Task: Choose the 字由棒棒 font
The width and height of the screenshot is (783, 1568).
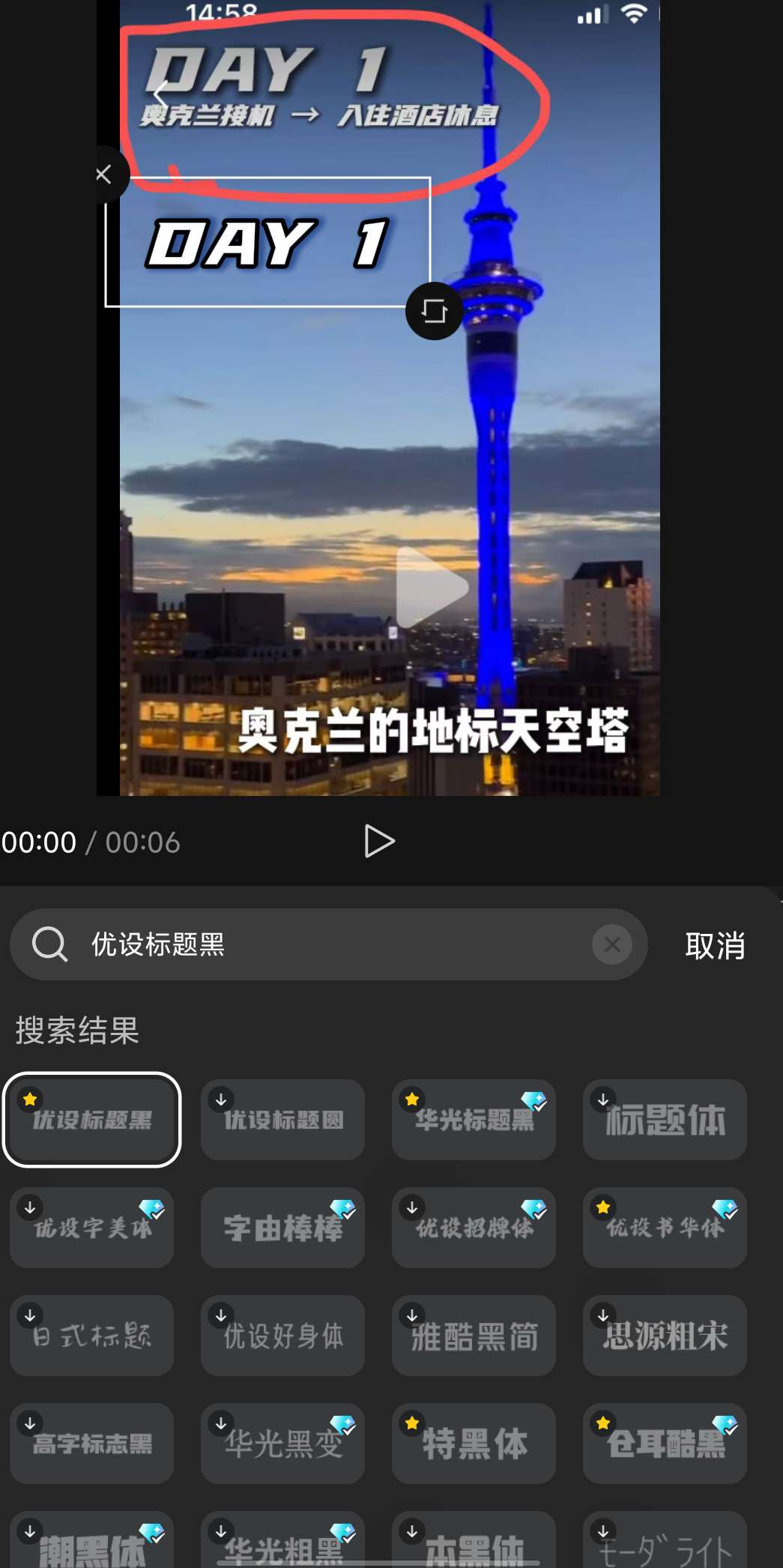Action: (x=283, y=1228)
